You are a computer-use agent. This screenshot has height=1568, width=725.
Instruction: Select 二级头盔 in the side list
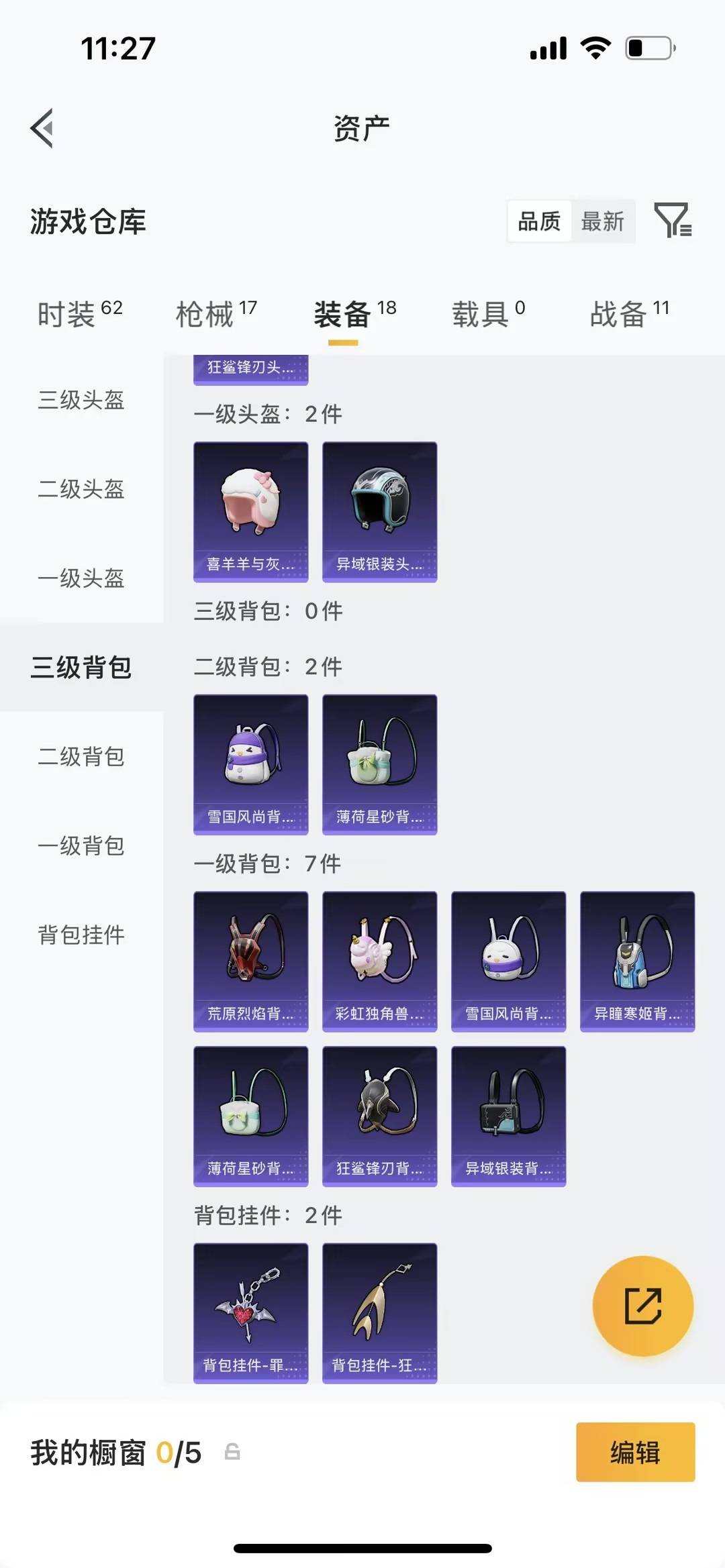81,489
